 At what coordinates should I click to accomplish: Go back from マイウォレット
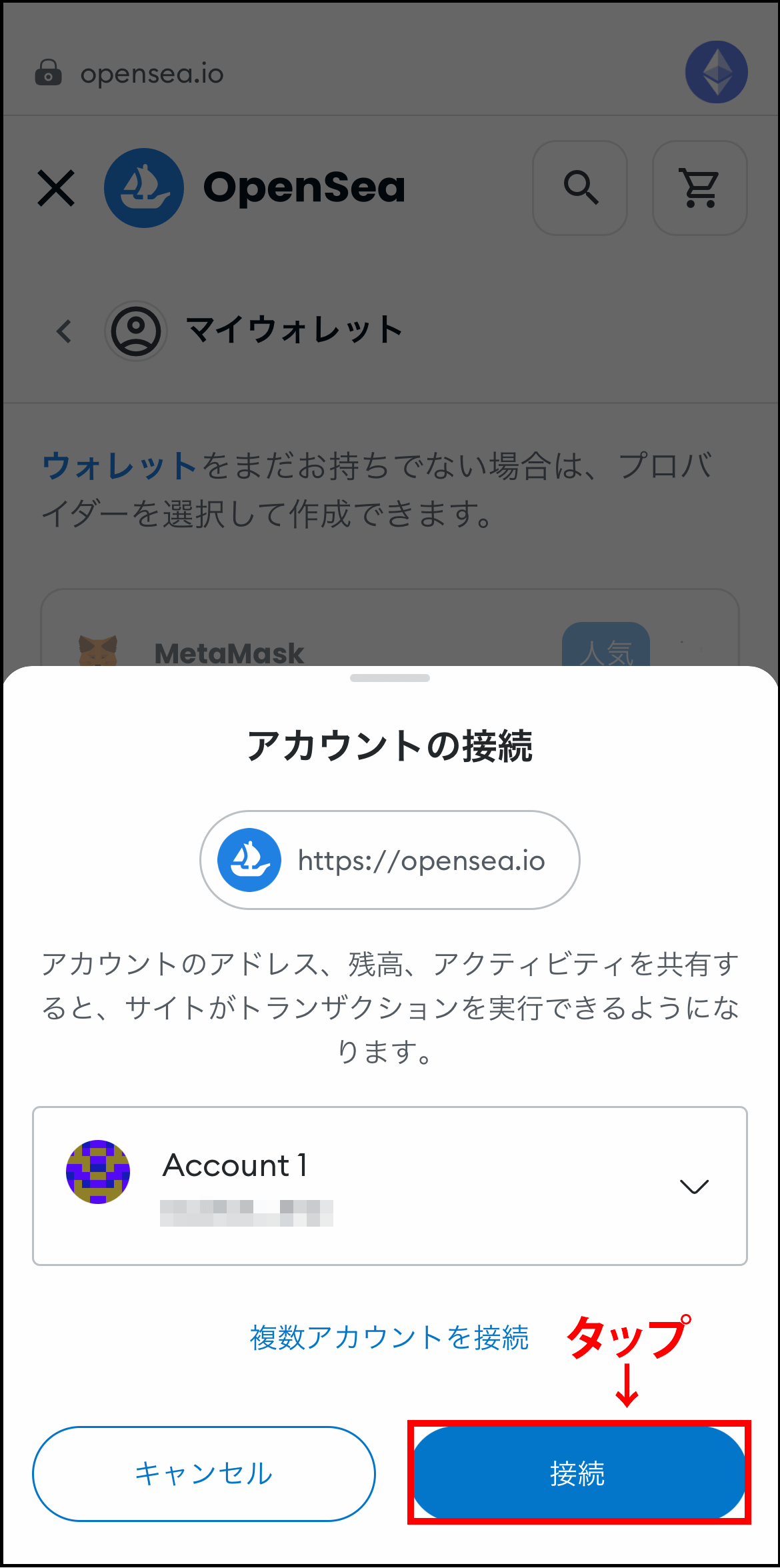pos(64,331)
